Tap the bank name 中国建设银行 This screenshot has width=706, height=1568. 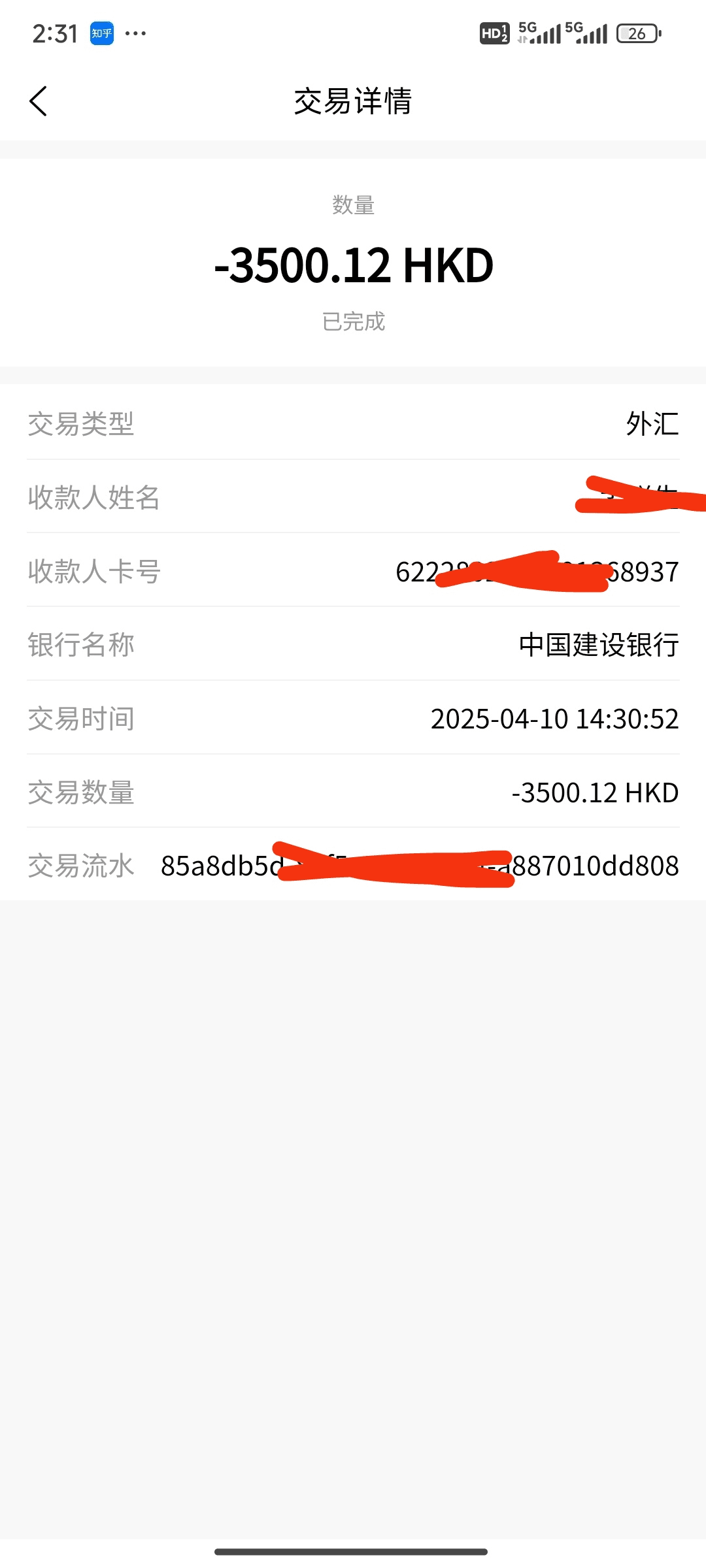tap(598, 645)
